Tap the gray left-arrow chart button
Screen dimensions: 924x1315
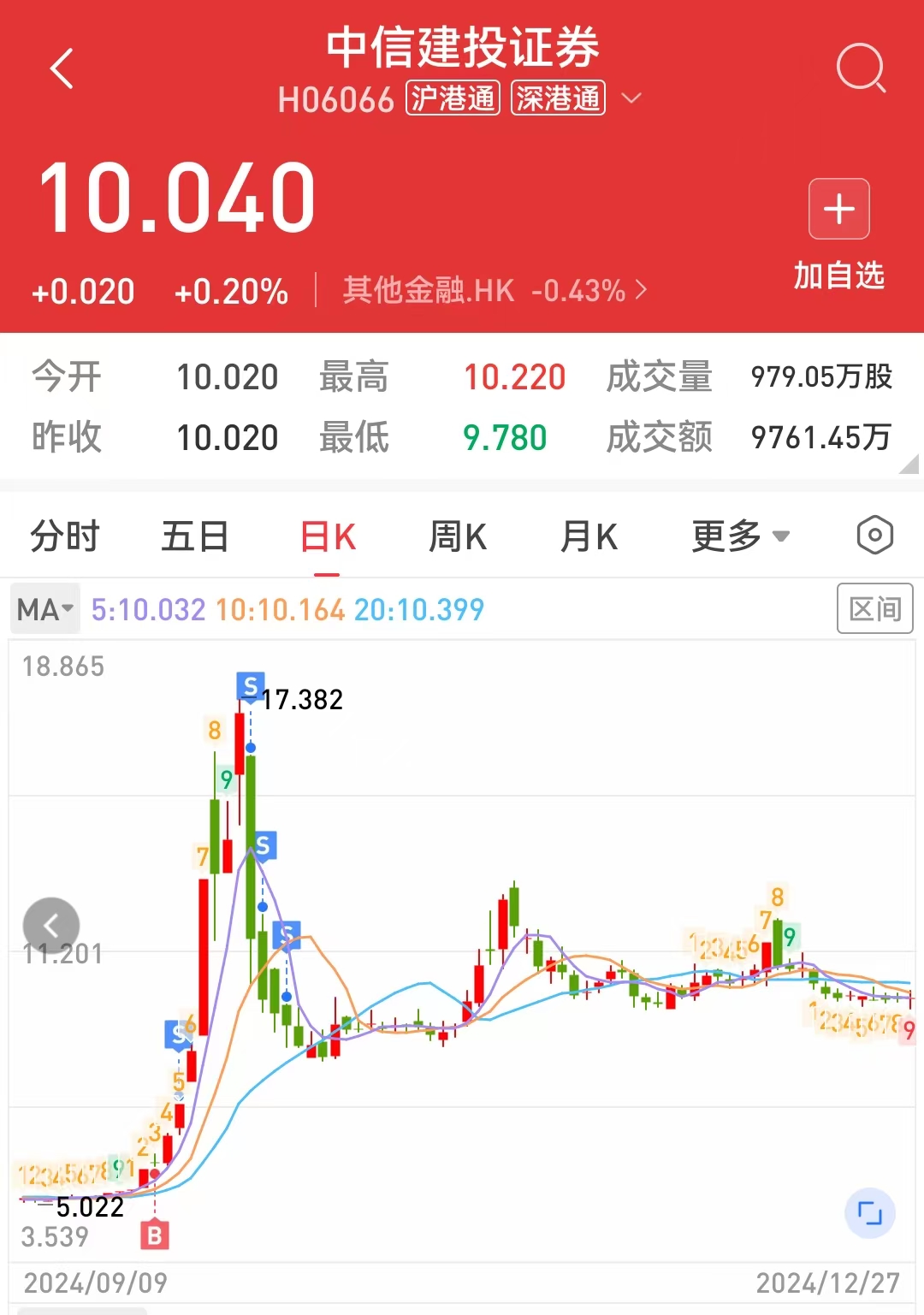[51, 926]
